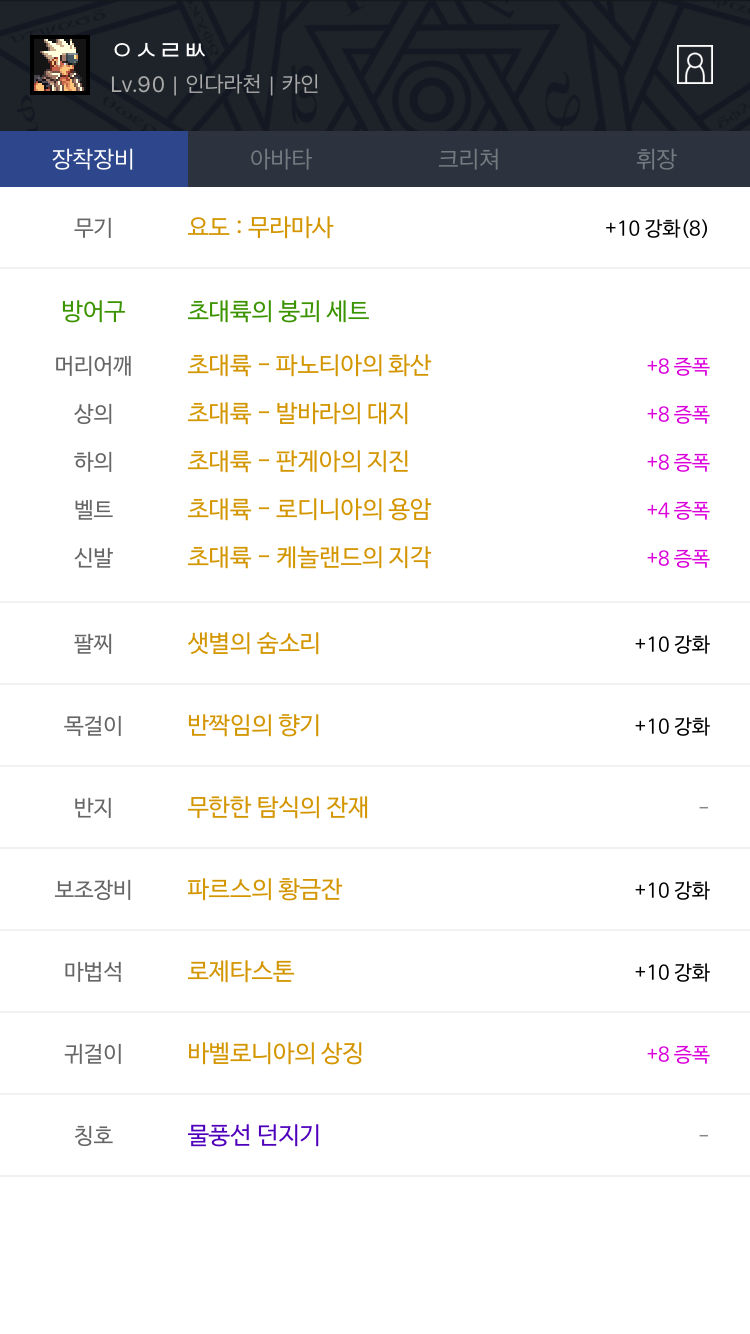Viewport: 750px width, 1334px height.
Task: Open weapon 요도 : 무라마사 details
Action: (x=260, y=227)
